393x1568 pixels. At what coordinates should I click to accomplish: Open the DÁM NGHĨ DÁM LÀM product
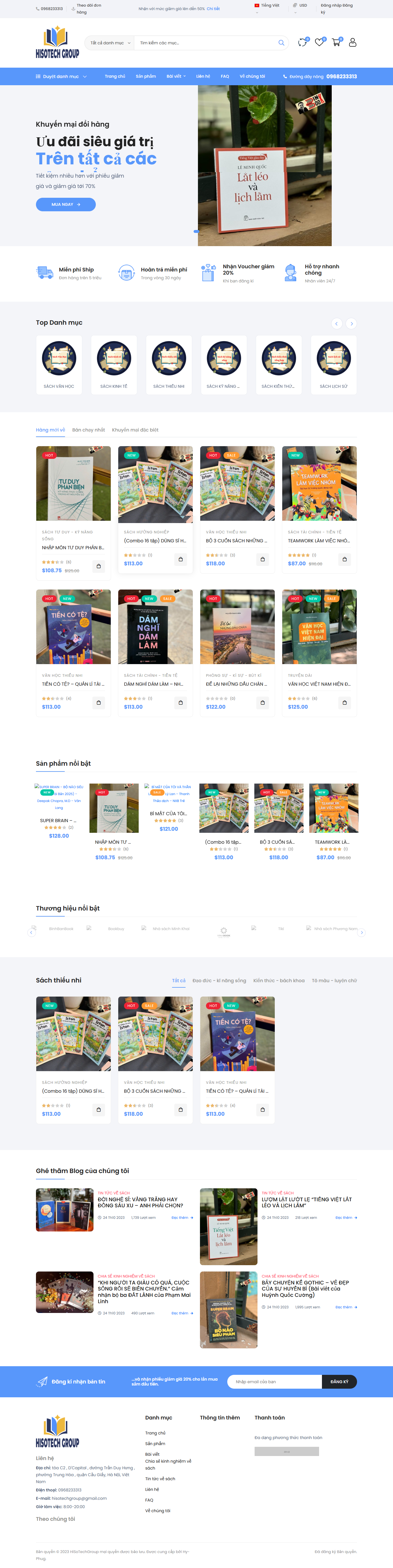point(155,684)
